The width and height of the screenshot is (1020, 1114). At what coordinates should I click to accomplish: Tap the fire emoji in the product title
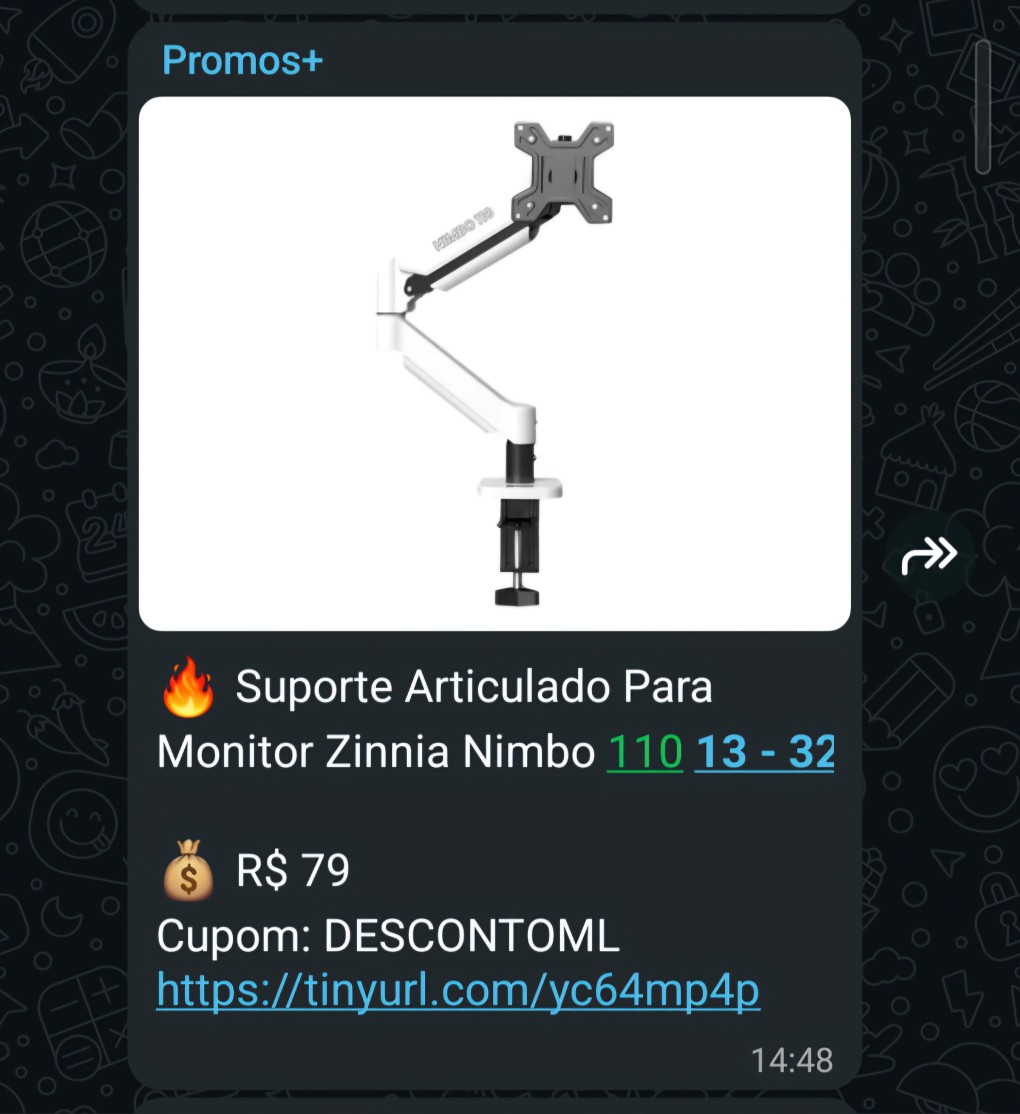(x=186, y=686)
